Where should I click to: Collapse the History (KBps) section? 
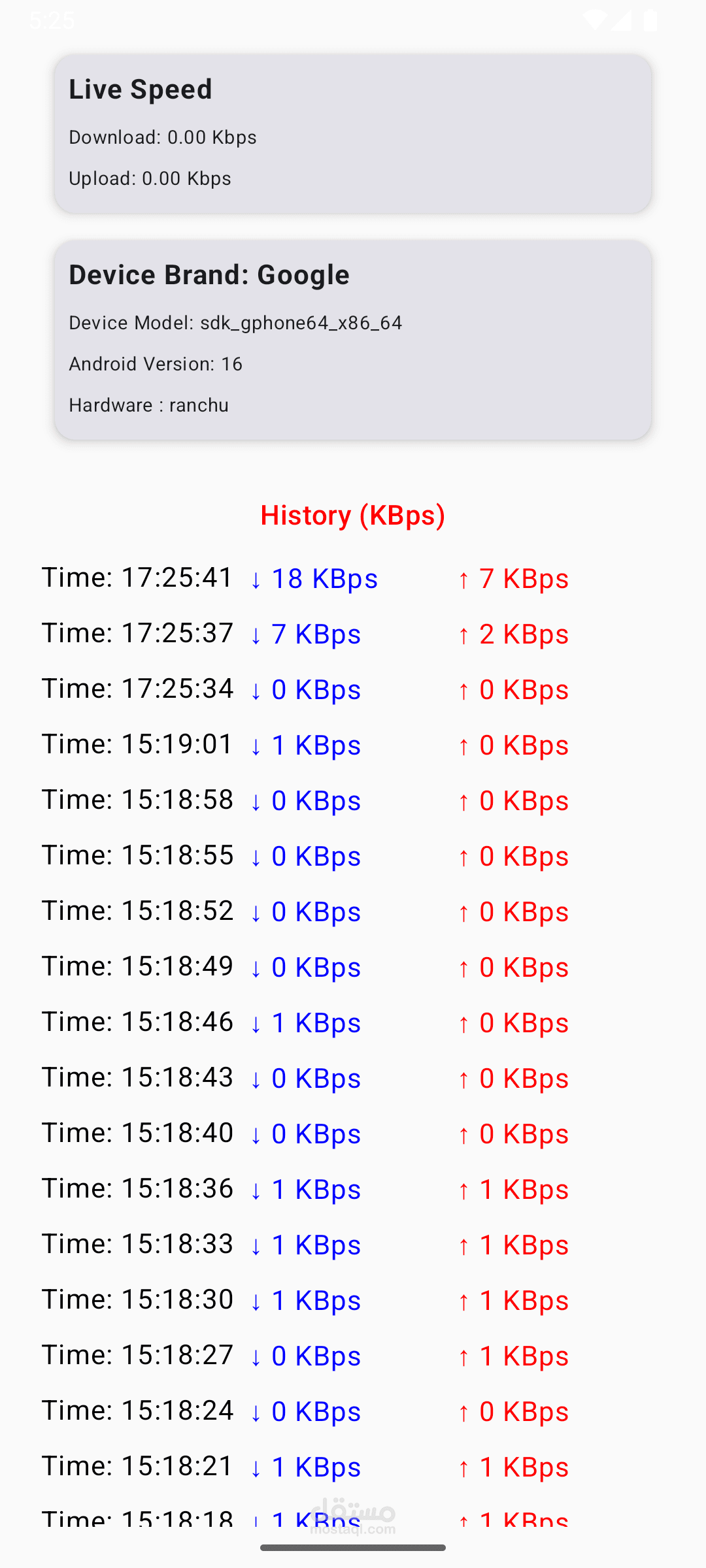[x=352, y=515]
